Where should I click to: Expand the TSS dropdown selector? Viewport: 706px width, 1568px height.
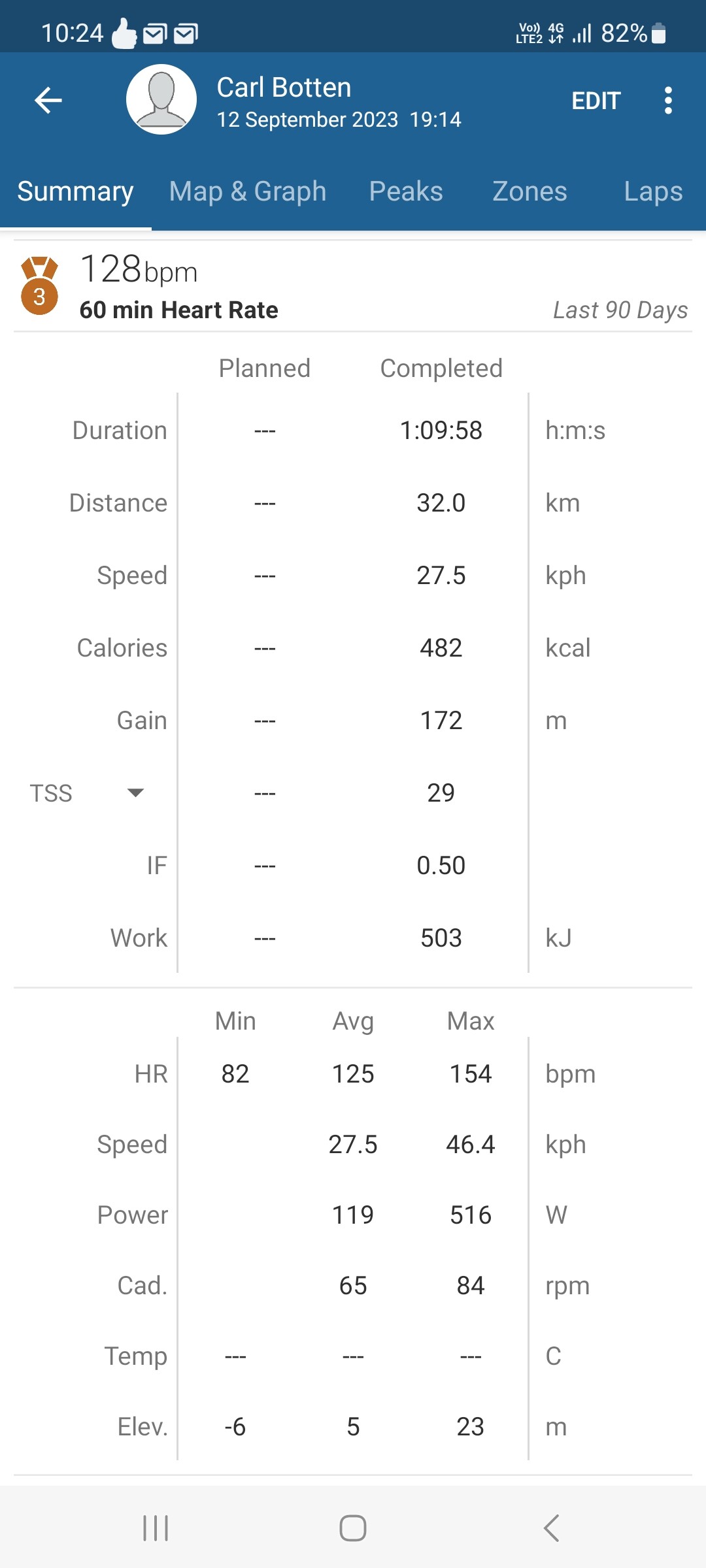pos(135,793)
